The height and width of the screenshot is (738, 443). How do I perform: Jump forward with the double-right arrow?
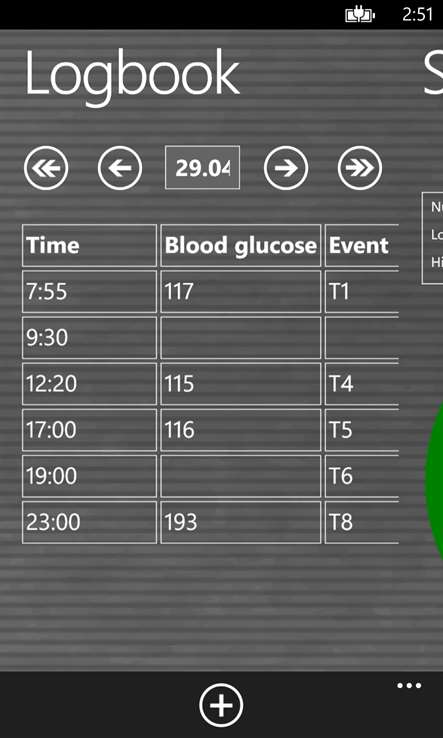pos(360,168)
